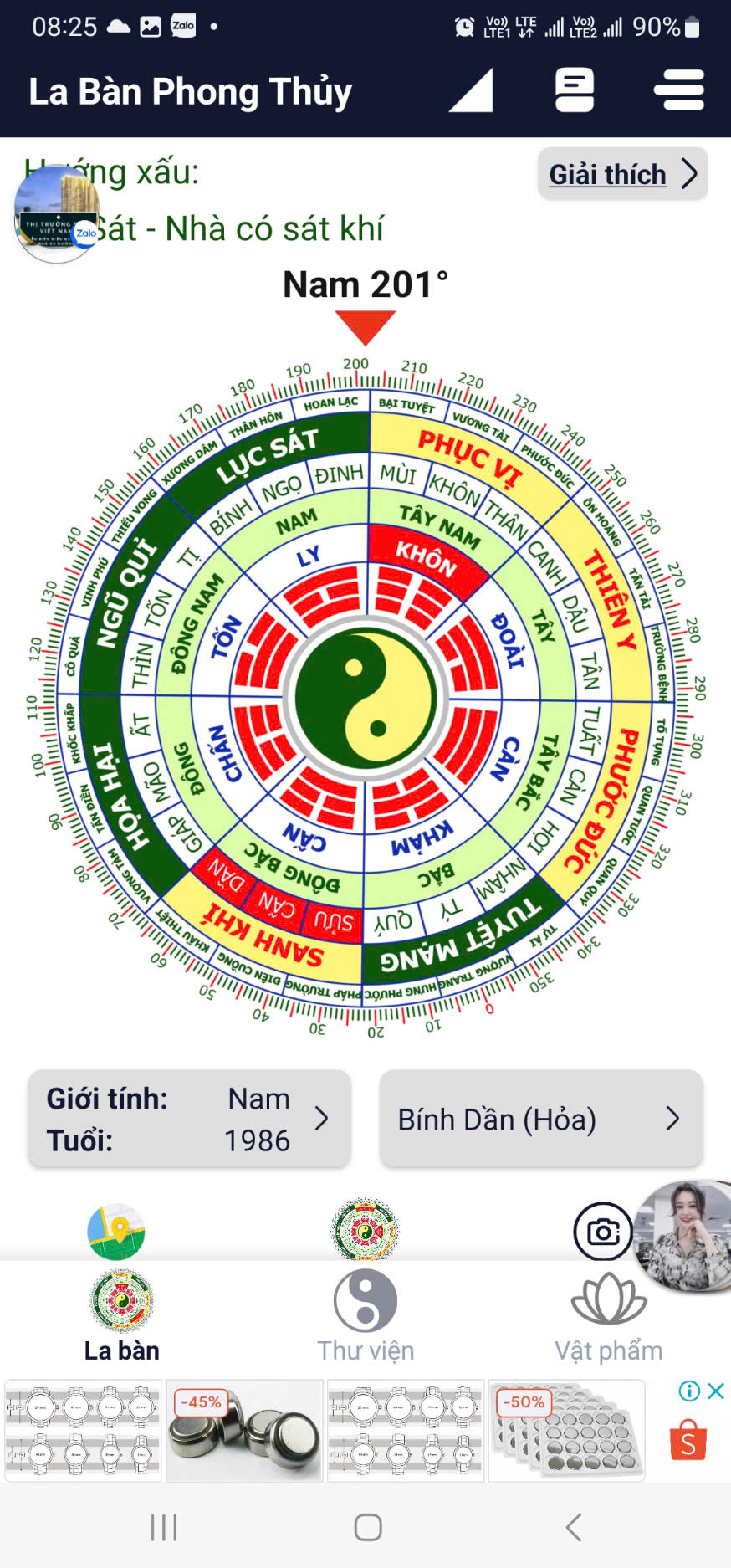
Task: Open the -45% battery ad product
Action: [x=244, y=1431]
